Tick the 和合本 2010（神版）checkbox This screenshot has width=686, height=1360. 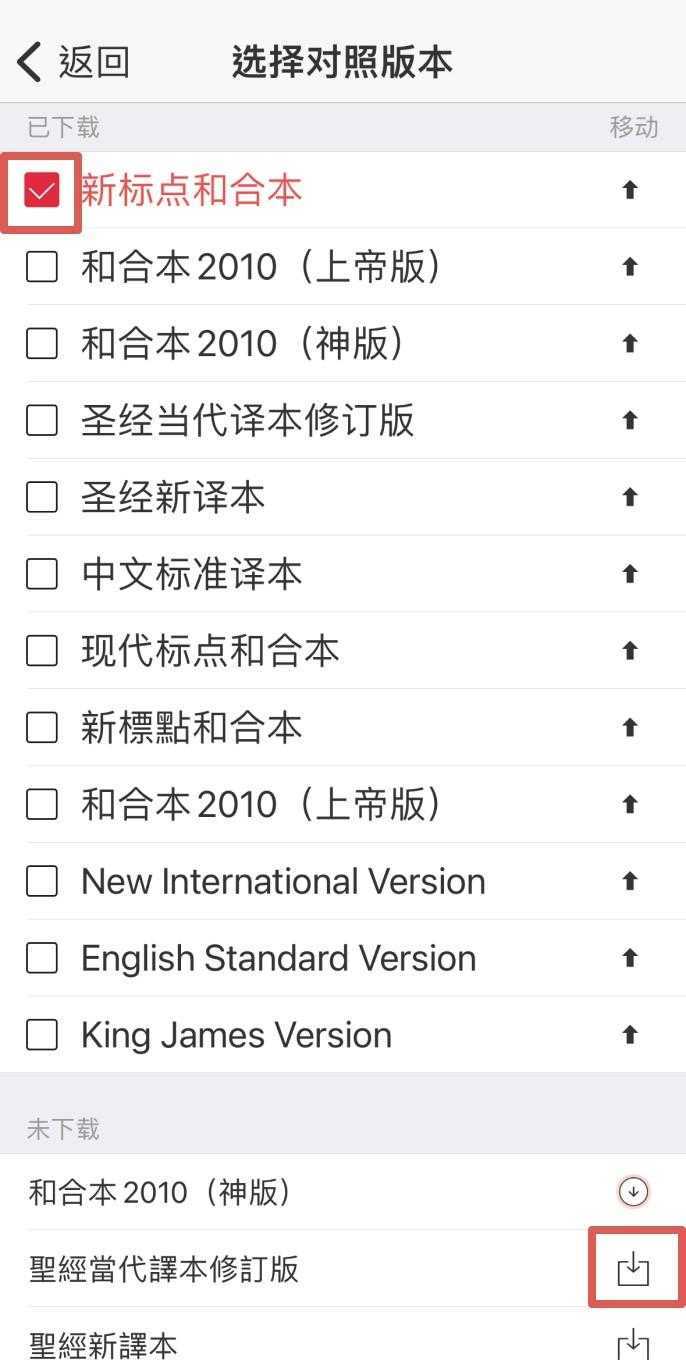pos(42,344)
